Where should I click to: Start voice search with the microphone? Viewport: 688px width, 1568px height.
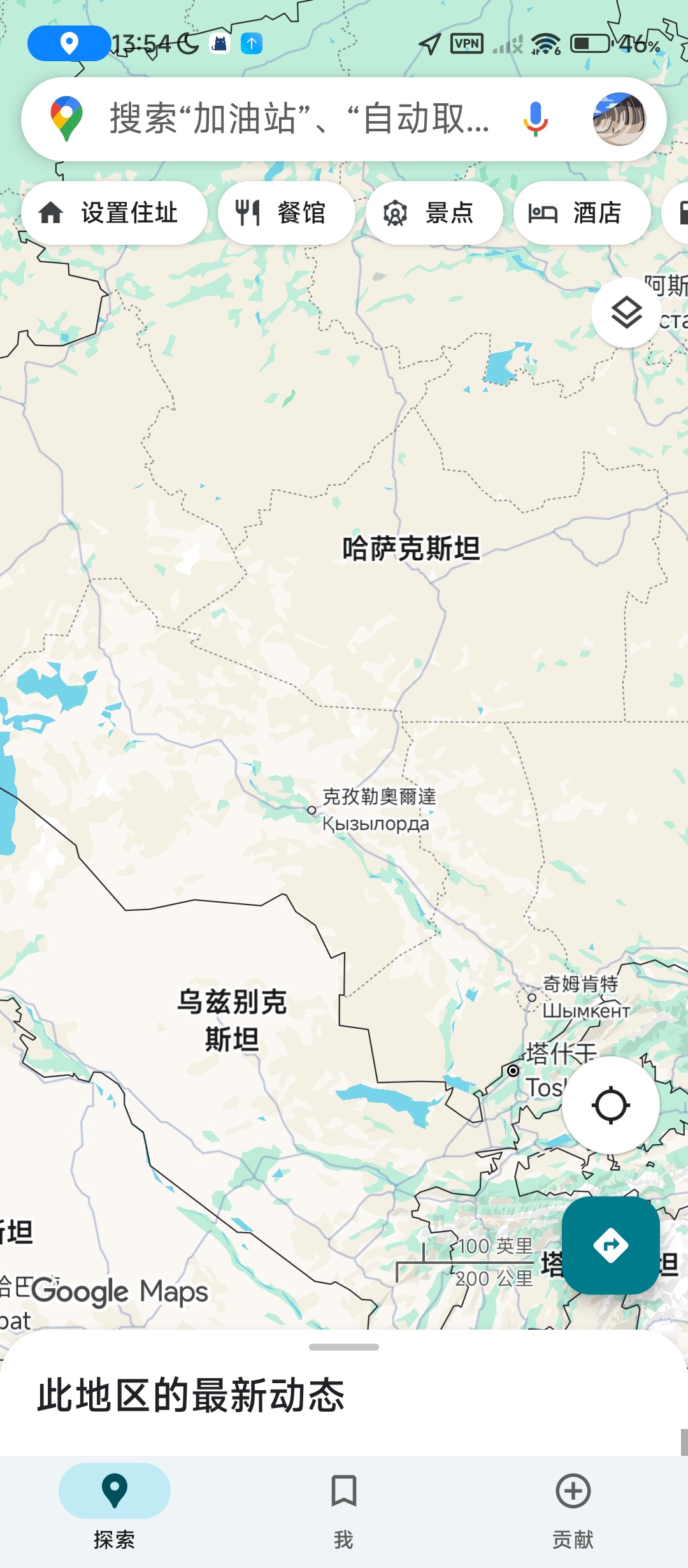coord(535,119)
